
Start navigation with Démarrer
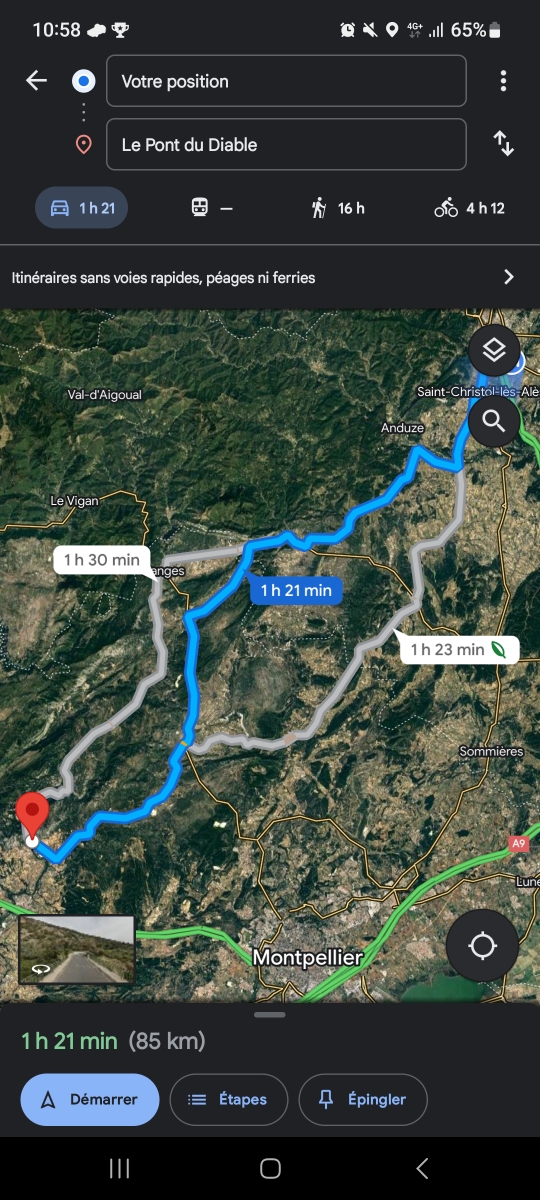coord(90,1099)
